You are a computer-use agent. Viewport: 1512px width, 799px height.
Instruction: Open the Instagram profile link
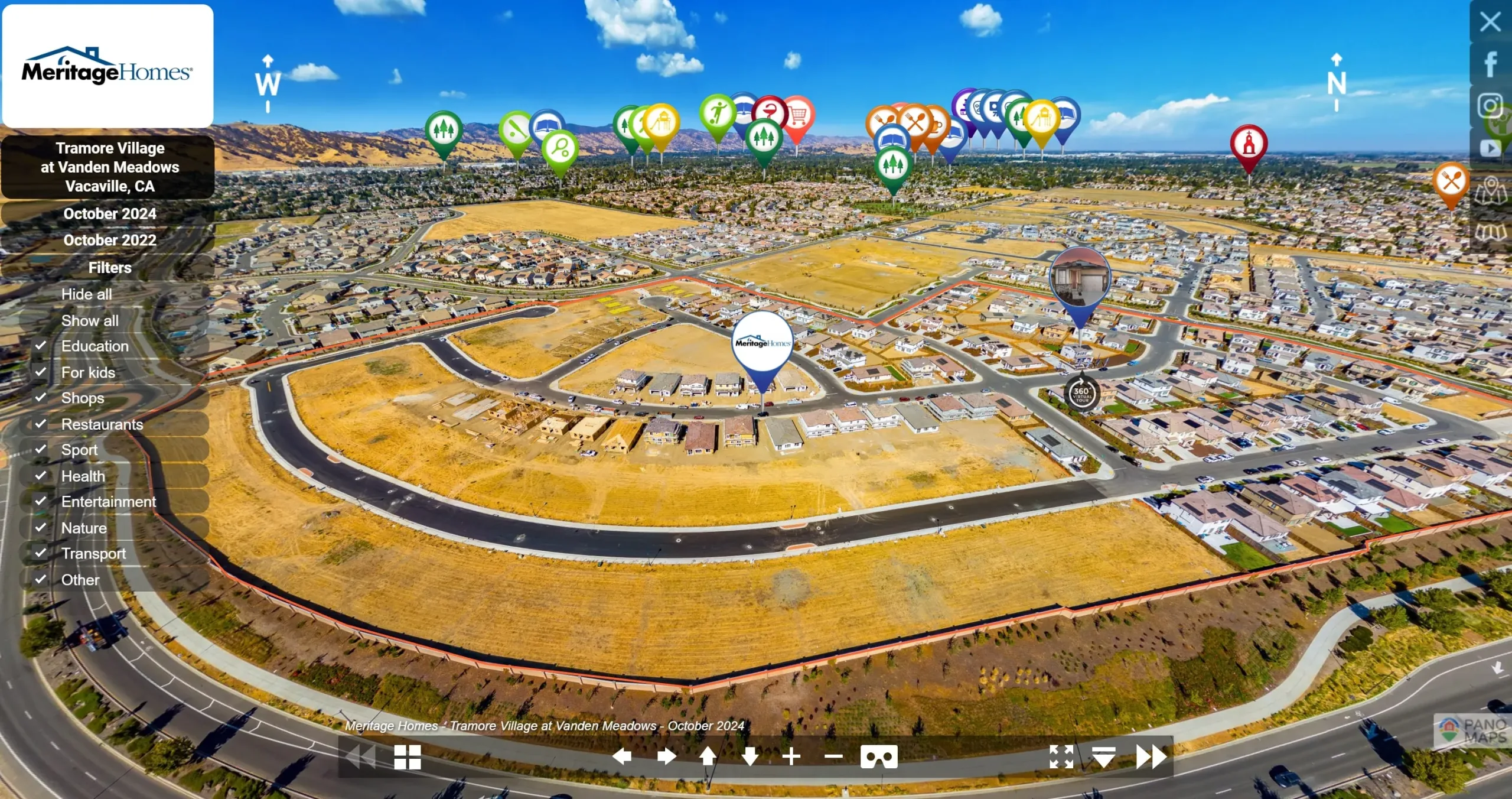click(1490, 106)
